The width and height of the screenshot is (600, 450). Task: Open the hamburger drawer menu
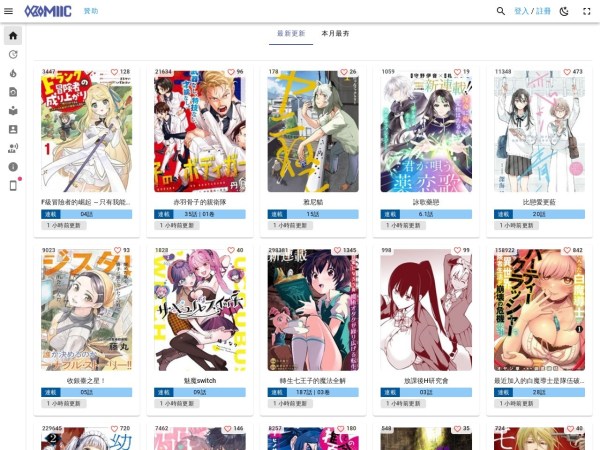coord(9,11)
